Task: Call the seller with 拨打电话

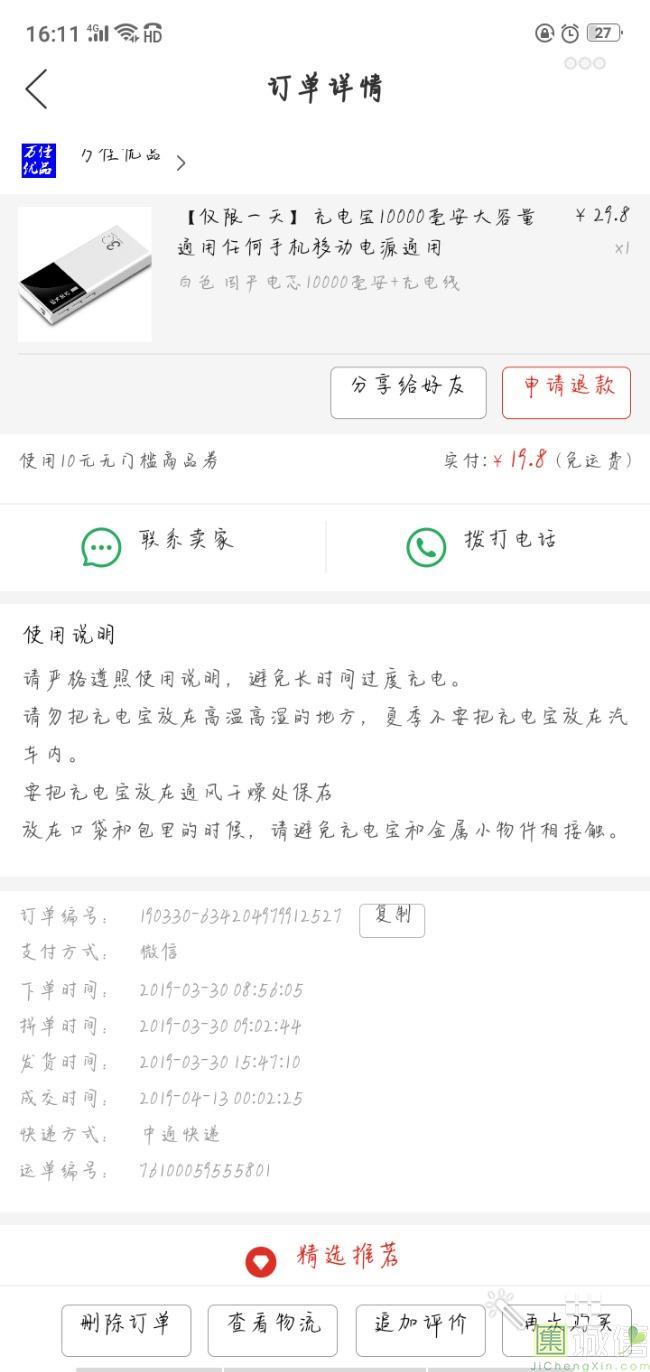Action: 482,546
